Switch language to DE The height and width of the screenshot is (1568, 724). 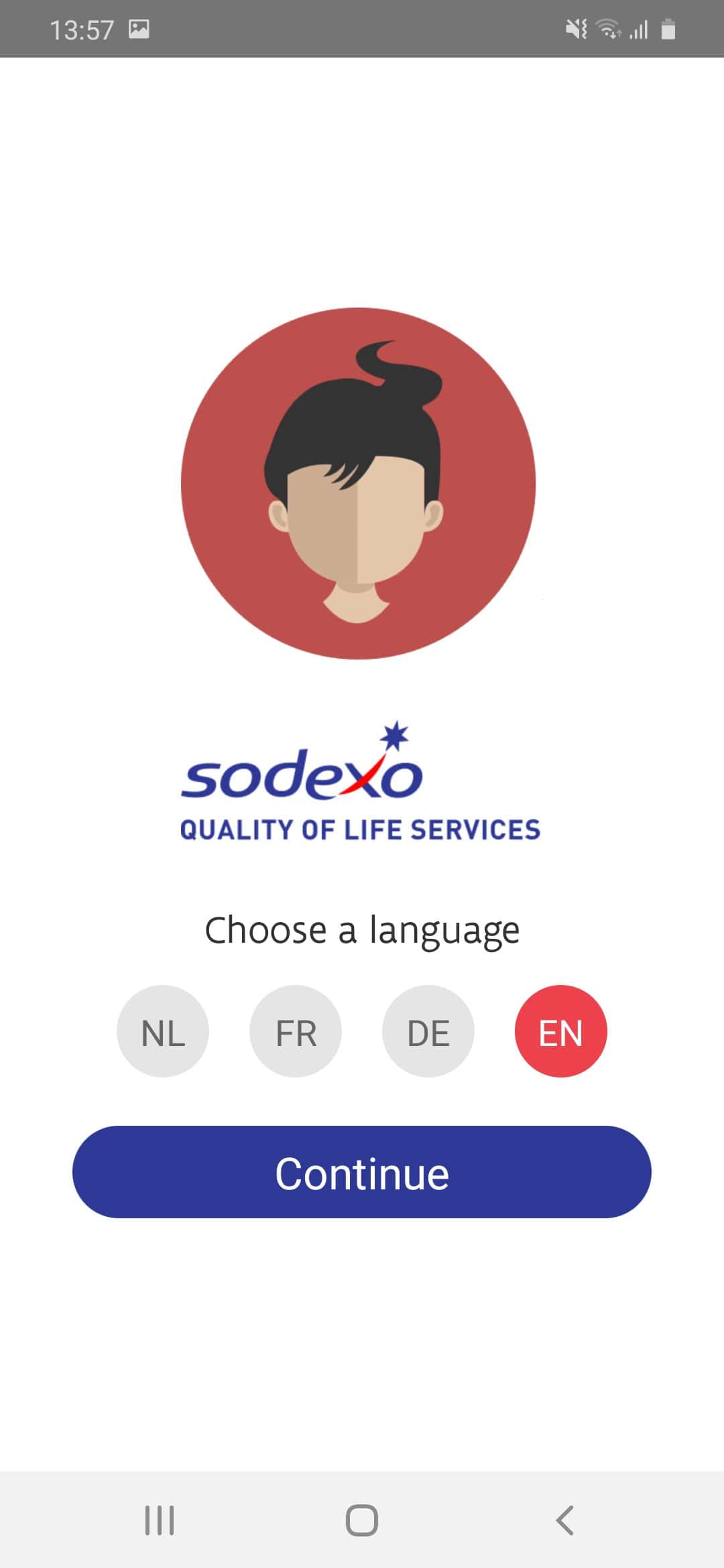coord(428,1031)
